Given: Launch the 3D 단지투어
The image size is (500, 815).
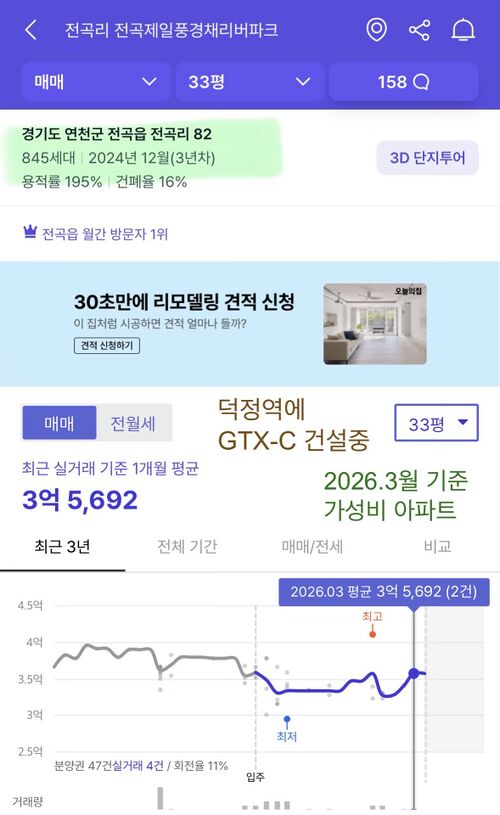Looking at the screenshot, I should pos(427,157).
